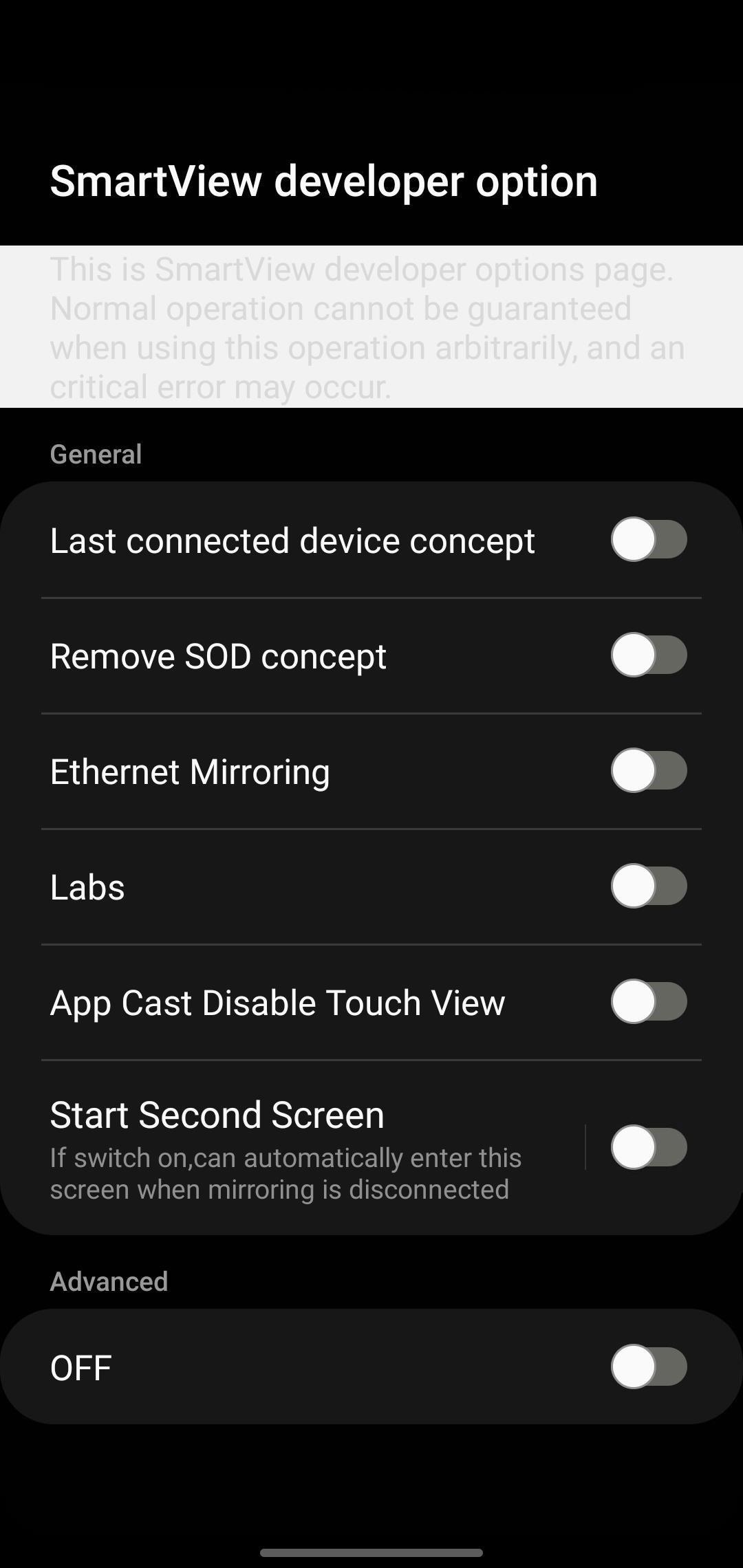Screen dimensions: 743x1568
Task: Enable Last connected device concept switch
Action: tap(649, 540)
